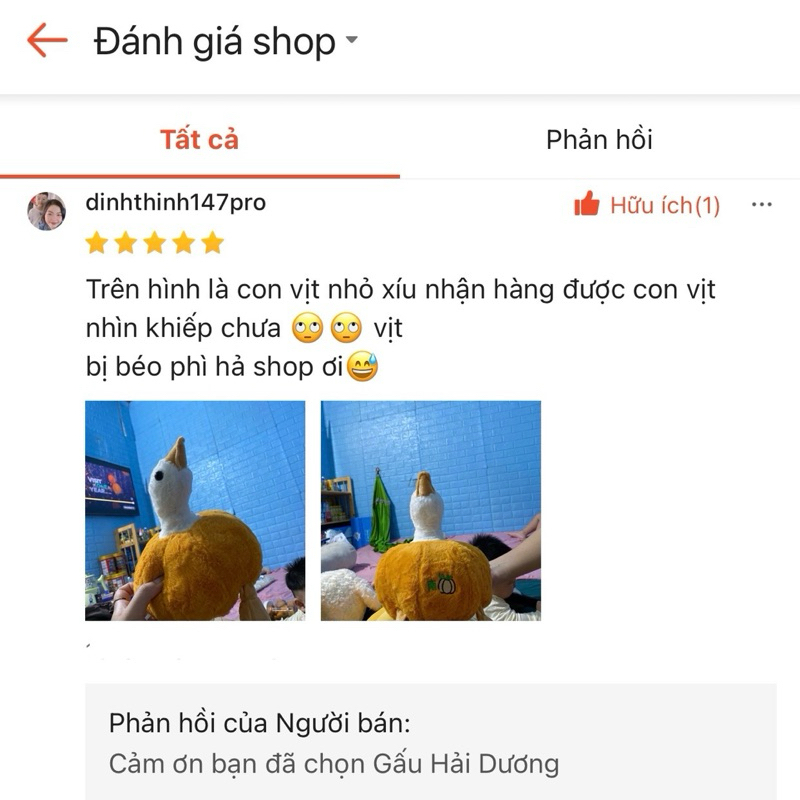This screenshot has height=800, width=800.
Task: View the second duck photo with pumpkin embroidery
Action: tap(431, 510)
